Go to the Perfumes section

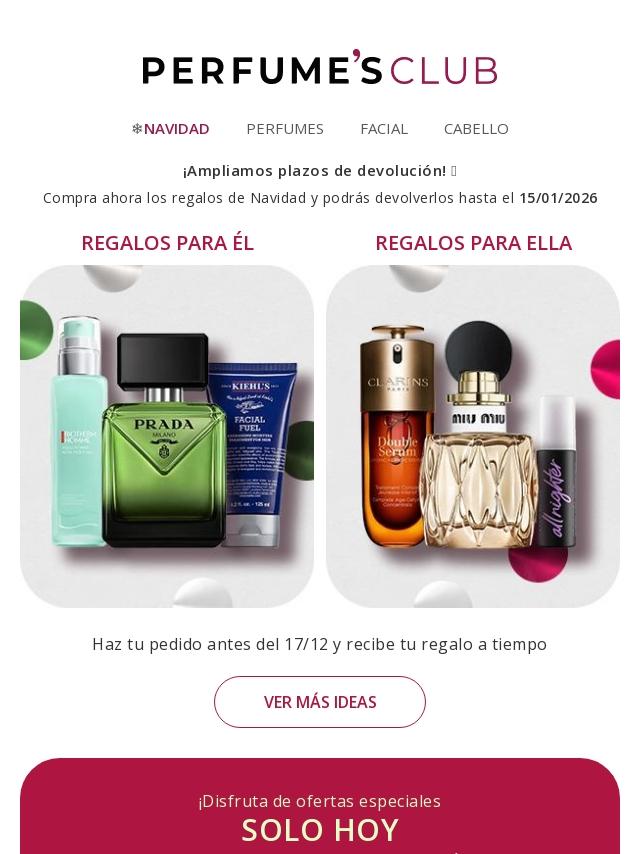[285, 129]
